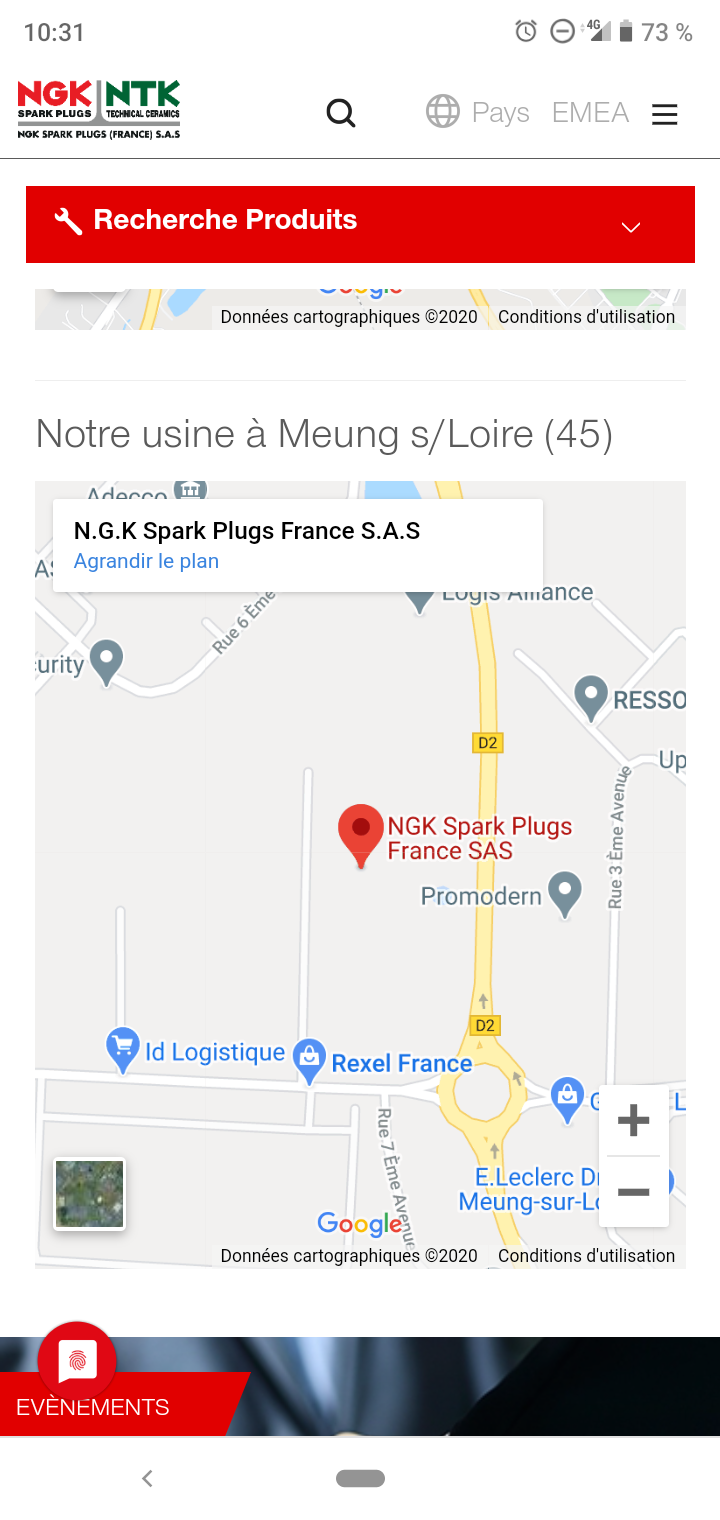720x1520 pixels.
Task: Open the Evènements section
Action: pyautogui.click(x=93, y=1407)
